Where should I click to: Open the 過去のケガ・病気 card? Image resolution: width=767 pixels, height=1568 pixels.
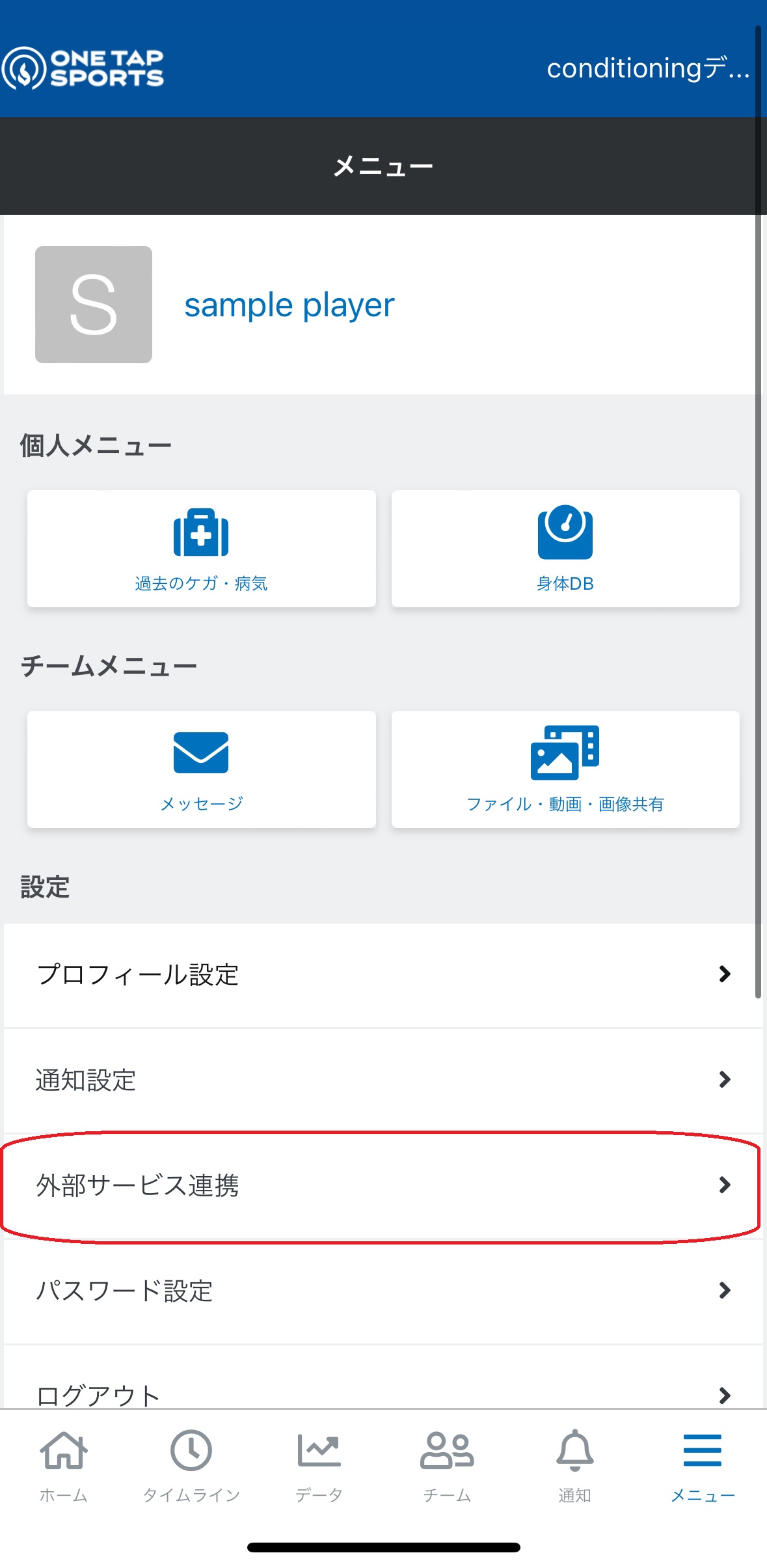click(201, 549)
